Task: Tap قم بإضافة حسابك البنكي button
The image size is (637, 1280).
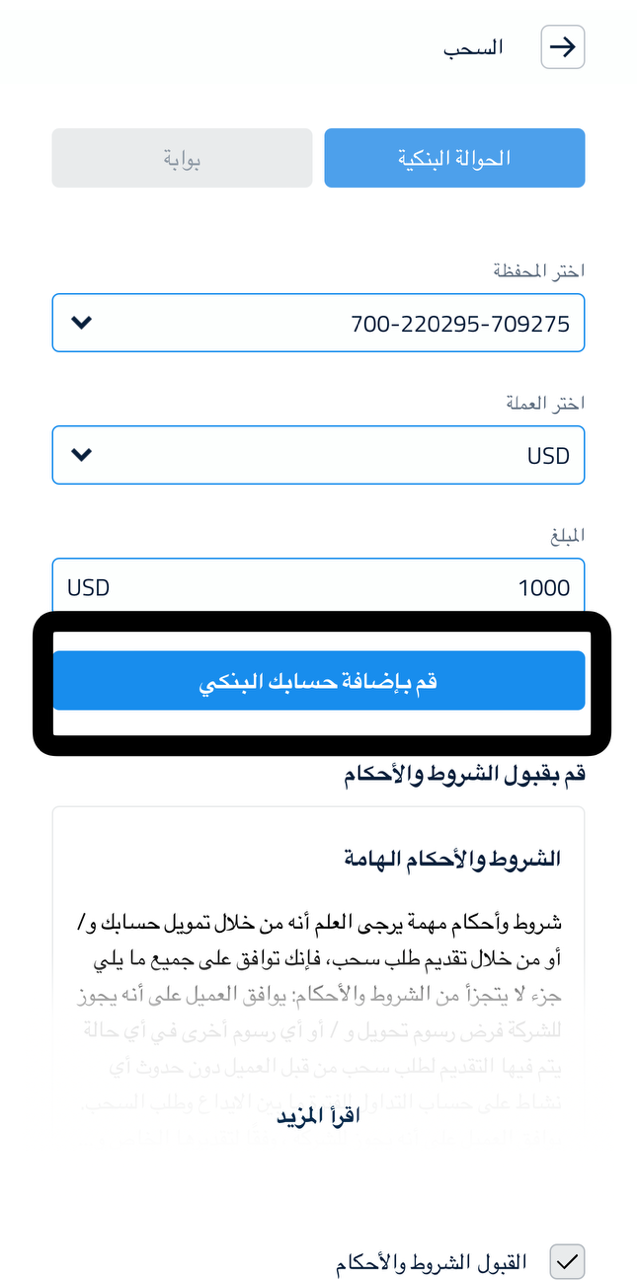Action: click(318, 681)
